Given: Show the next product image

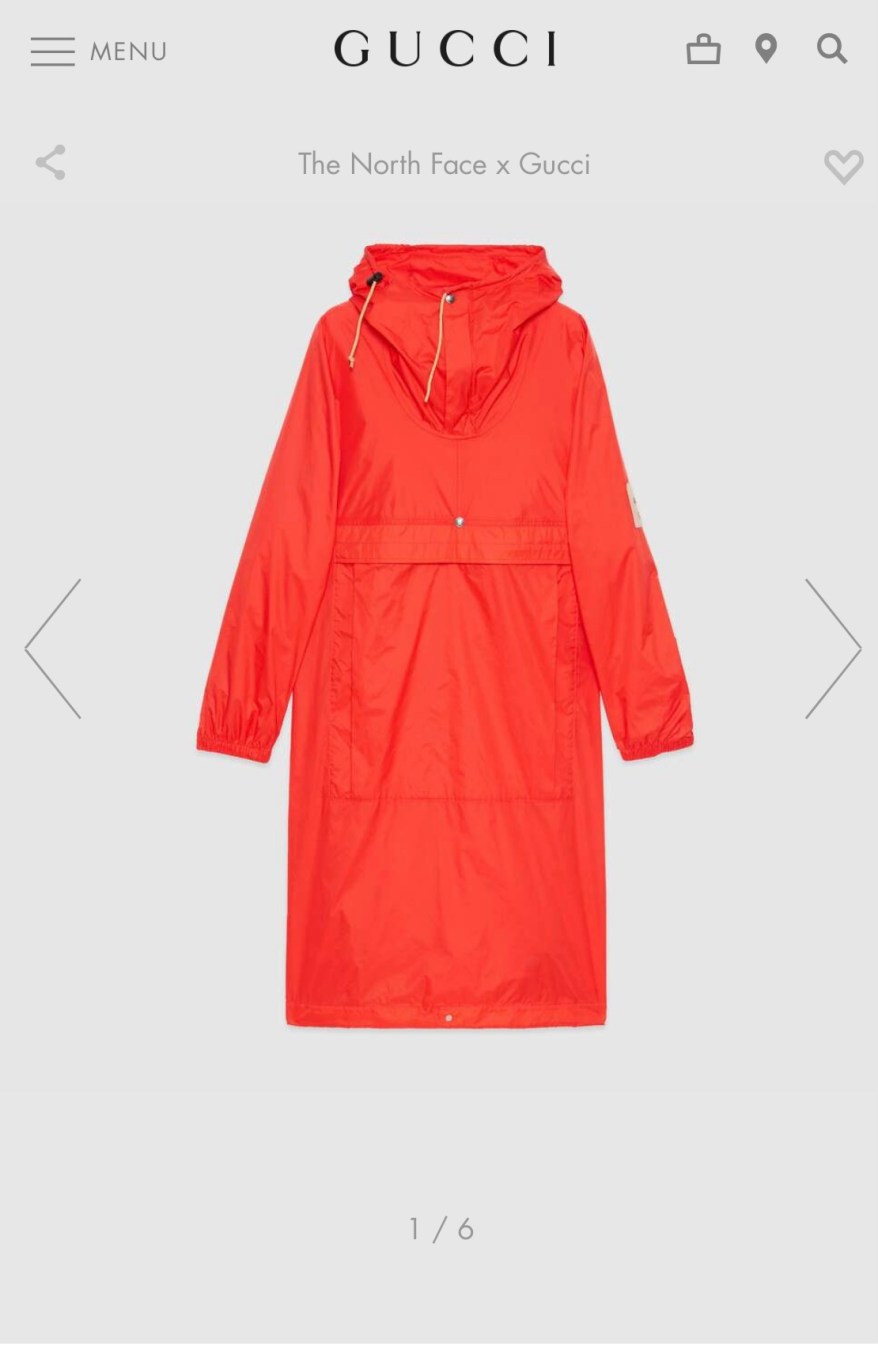Looking at the screenshot, I should click(x=832, y=648).
